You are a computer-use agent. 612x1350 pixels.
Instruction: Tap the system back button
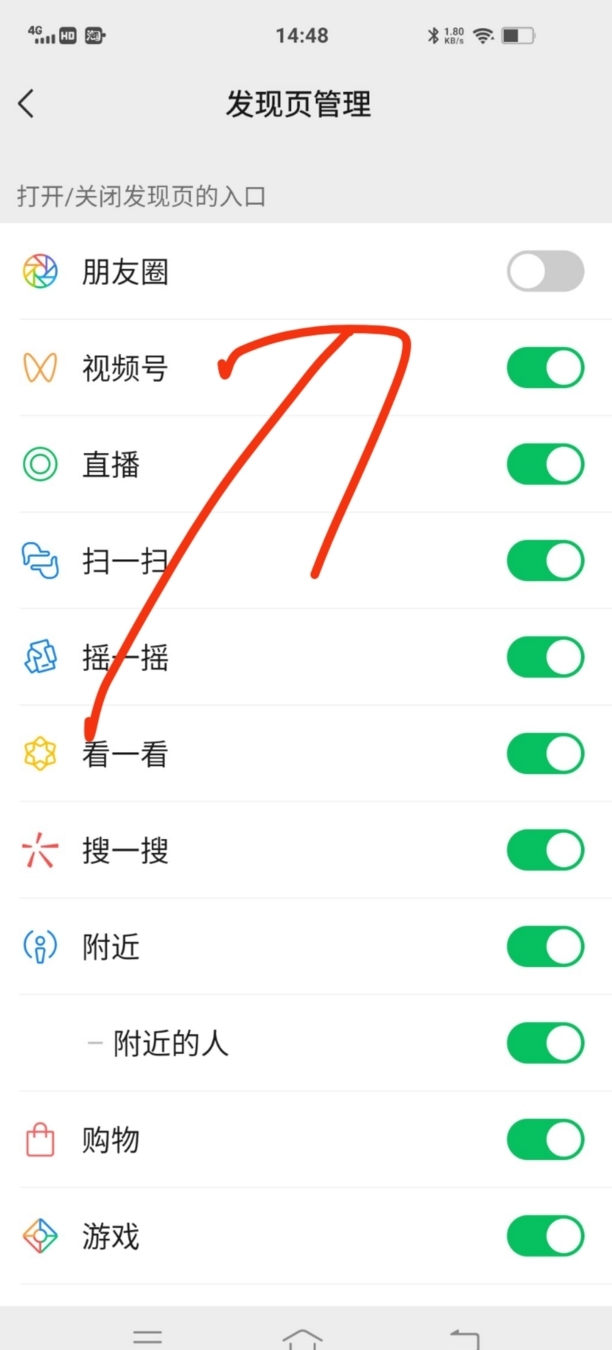tap(465, 1338)
